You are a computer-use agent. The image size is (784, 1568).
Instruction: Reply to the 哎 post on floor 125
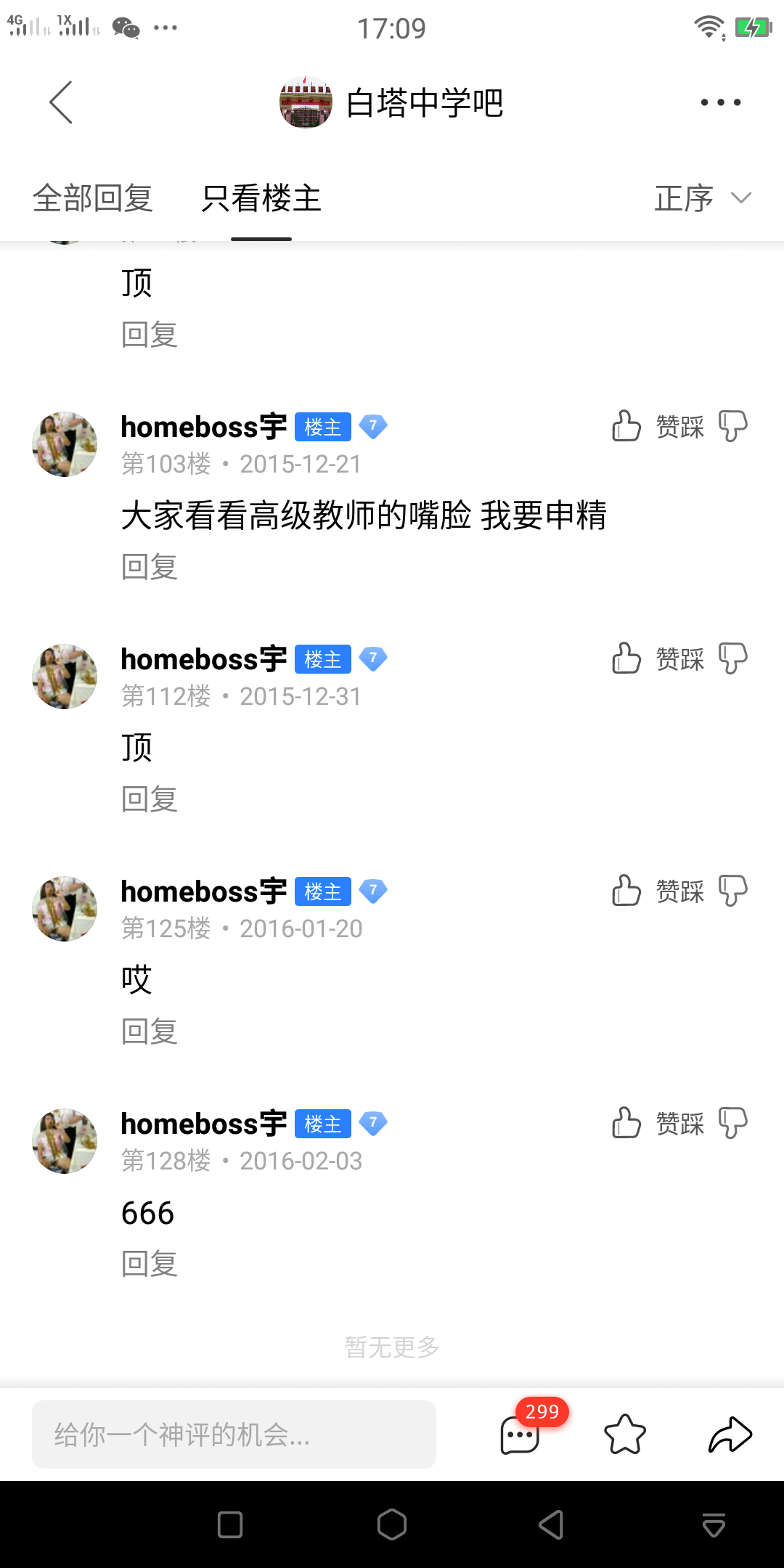click(x=150, y=1032)
